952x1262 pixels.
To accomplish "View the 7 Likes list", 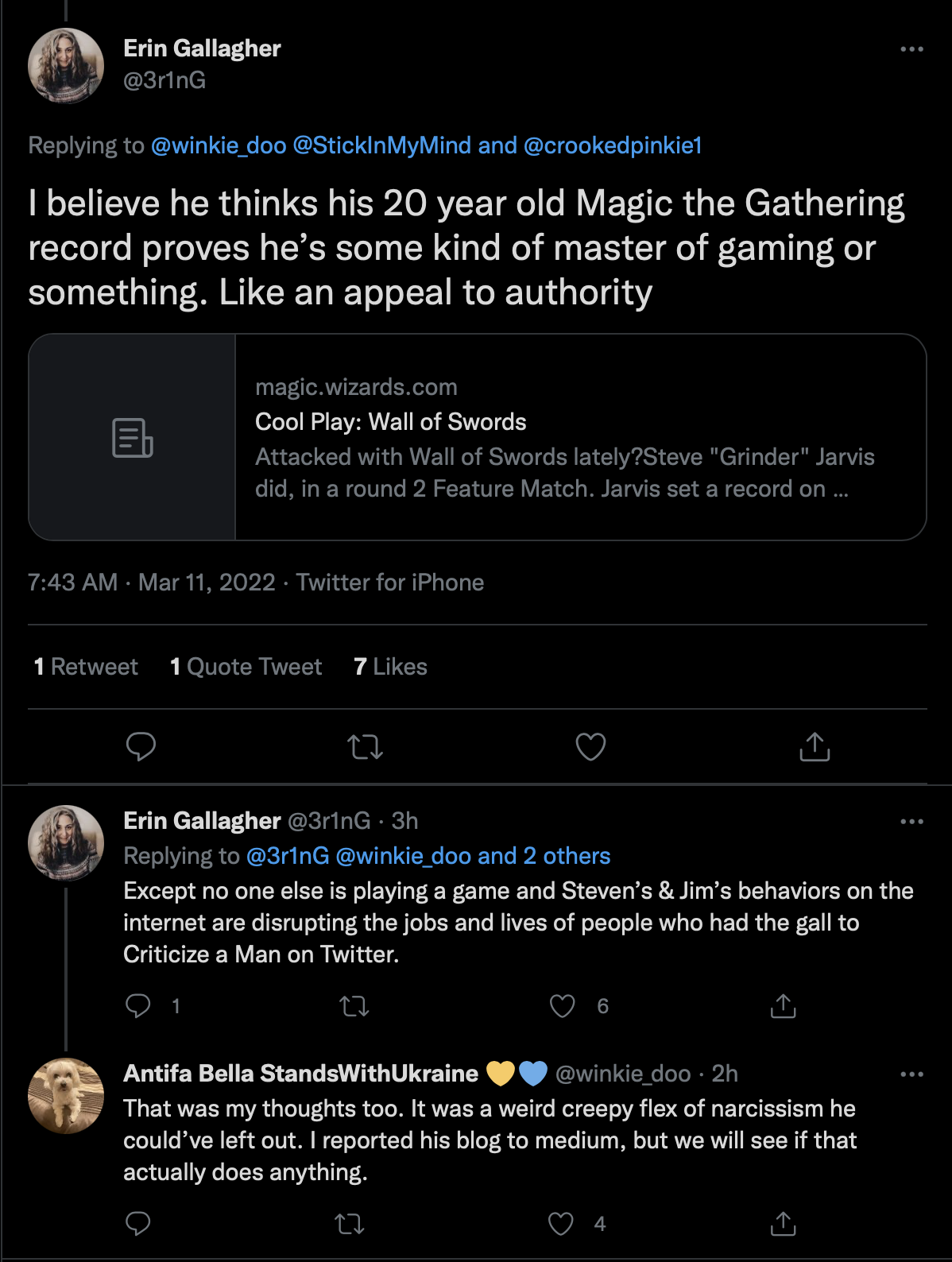I will pyautogui.click(x=391, y=667).
